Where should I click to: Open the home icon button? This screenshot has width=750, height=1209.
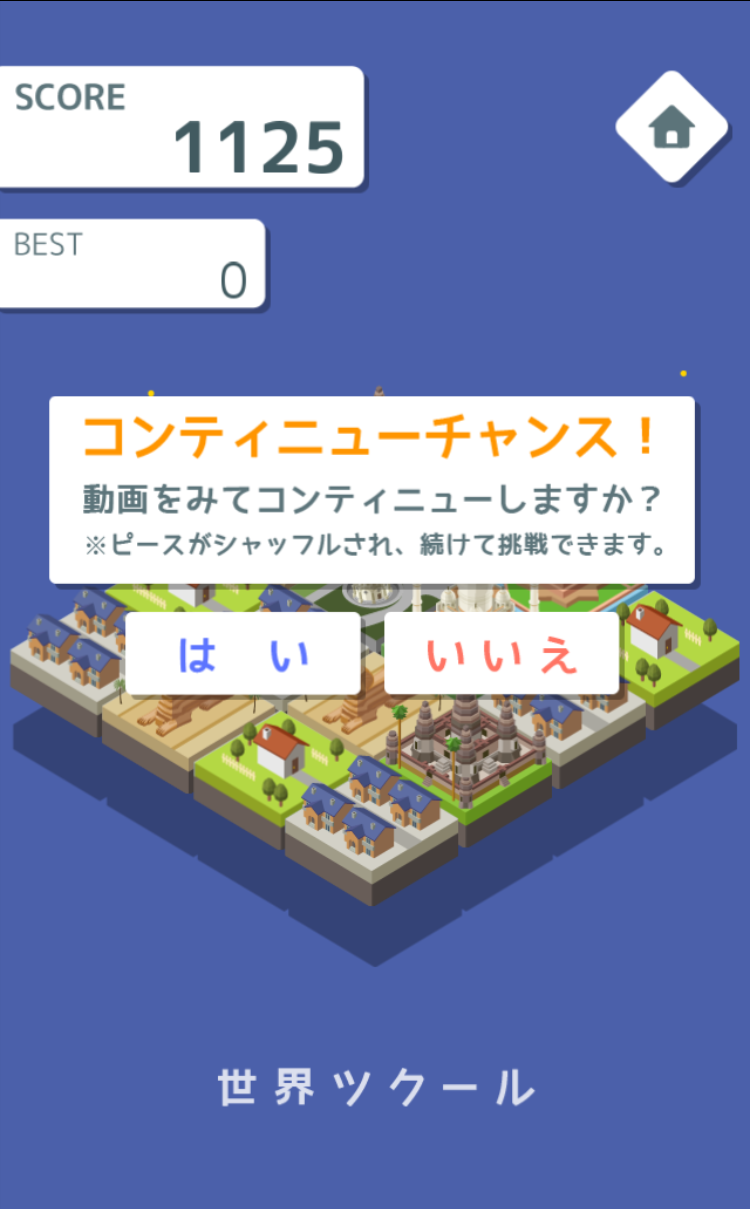(x=671, y=127)
